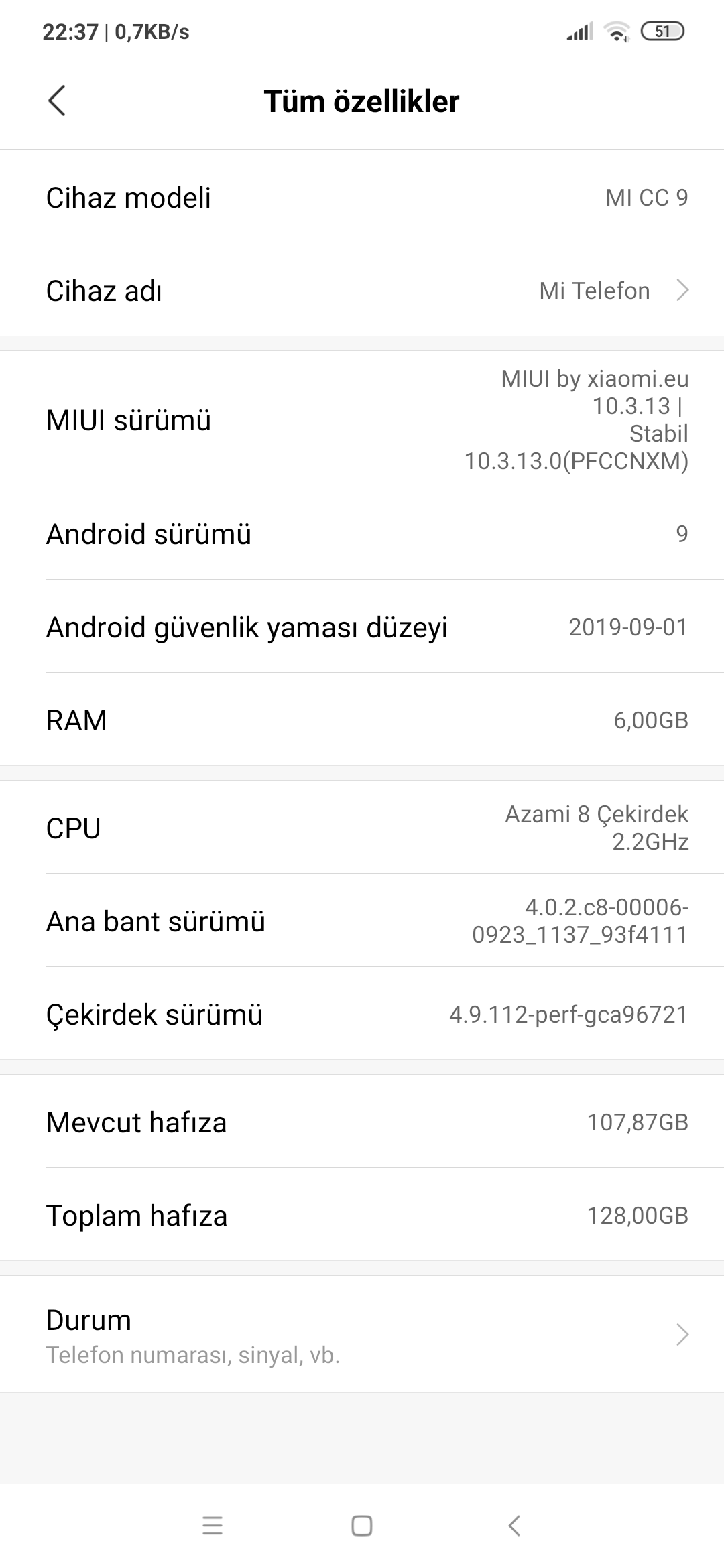This screenshot has width=724, height=1568.
Task: Tap the Çekirdek sürümü row
Action: (x=362, y=1014)
